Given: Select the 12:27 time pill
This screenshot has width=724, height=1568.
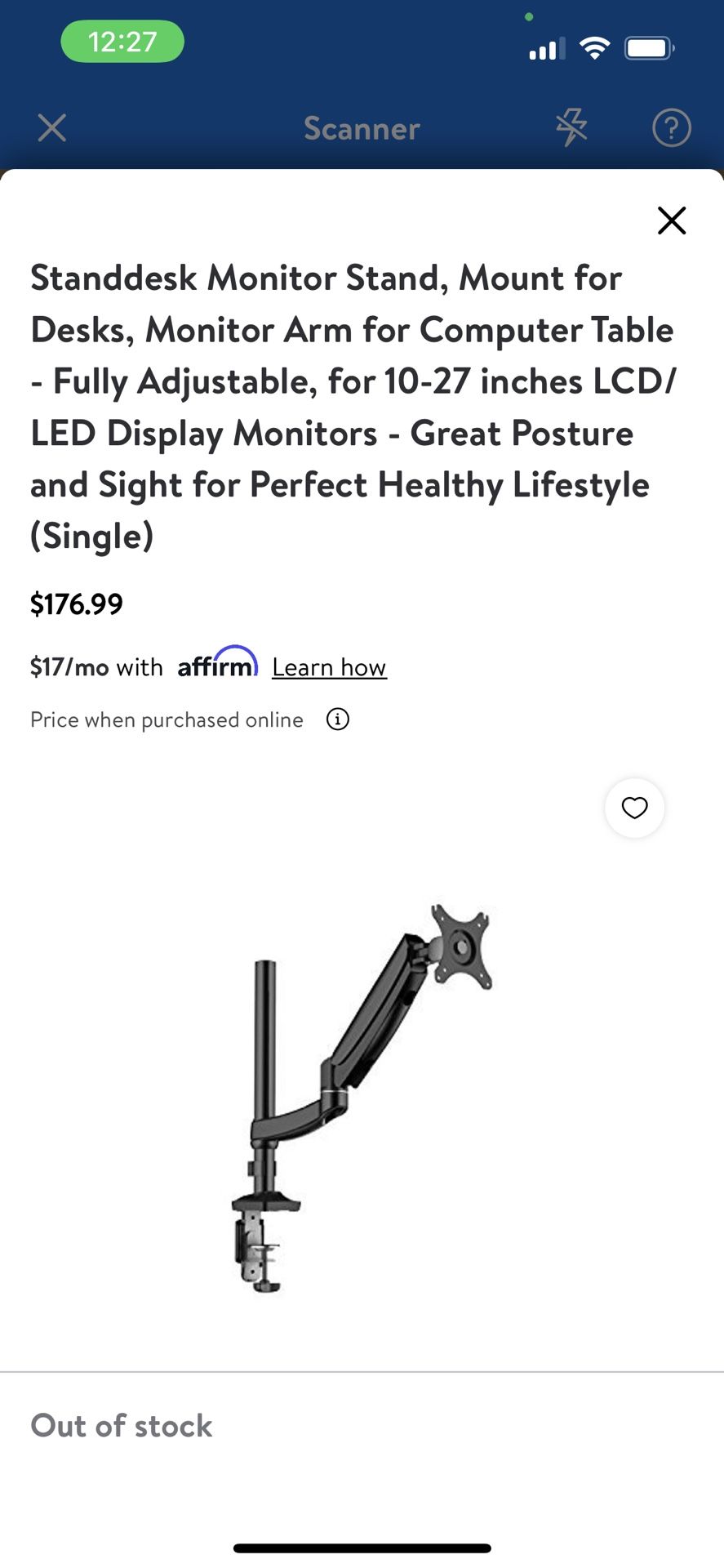Looking at the screenshot, I should coord(122,41).
